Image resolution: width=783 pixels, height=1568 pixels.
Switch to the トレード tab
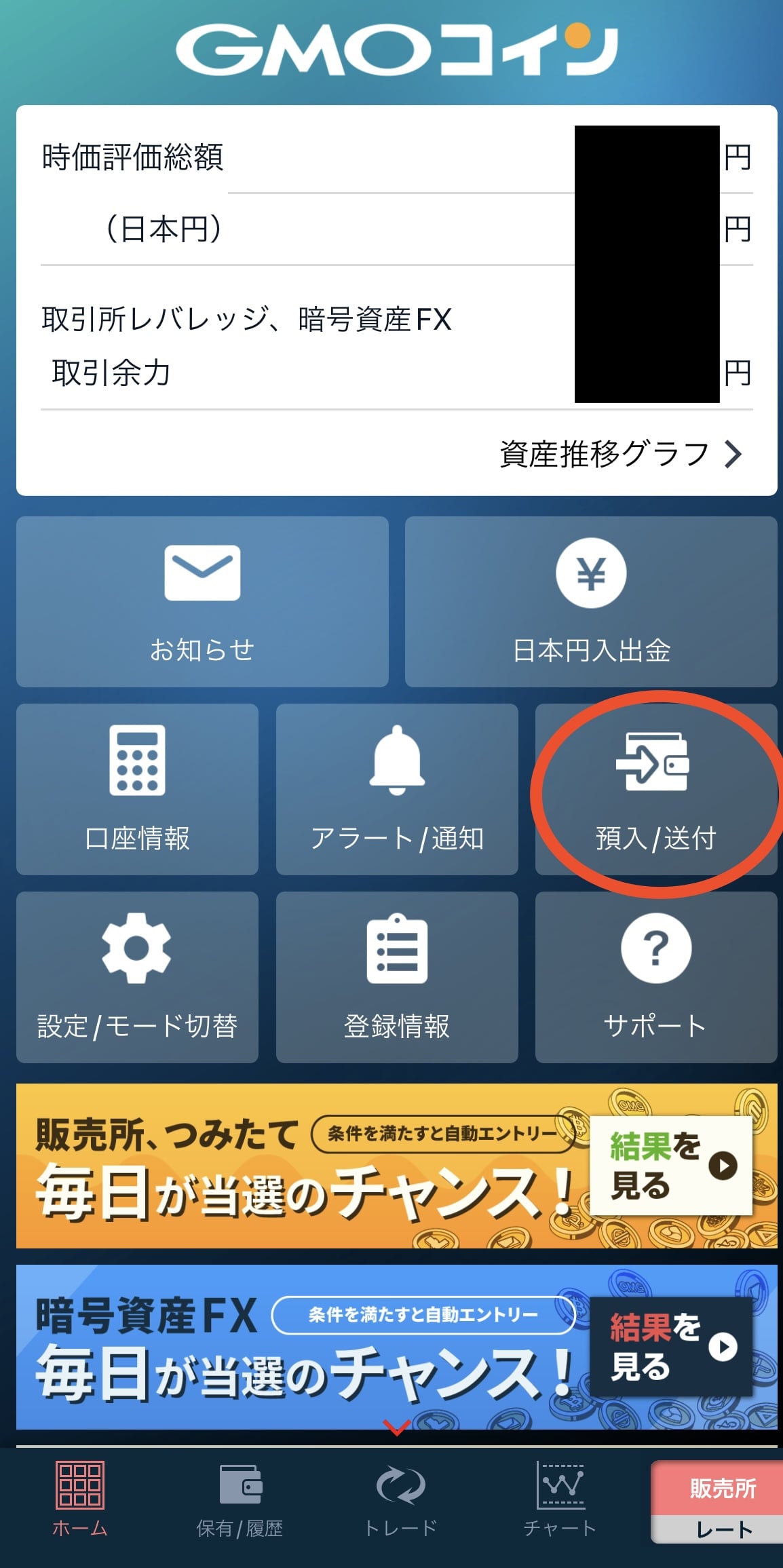(400, 1499)
